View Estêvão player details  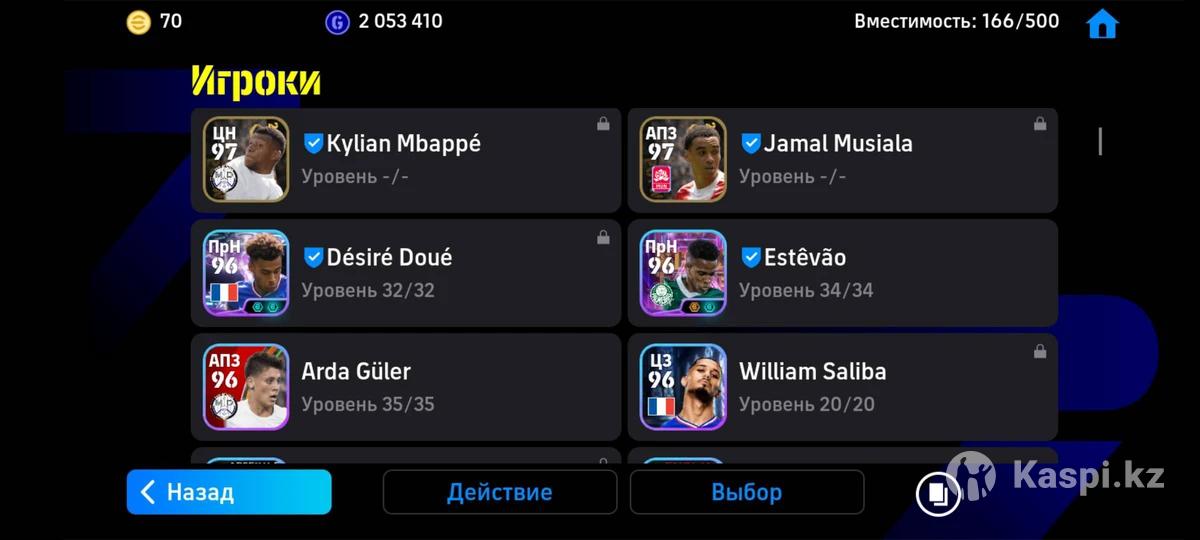pos(842,273)
